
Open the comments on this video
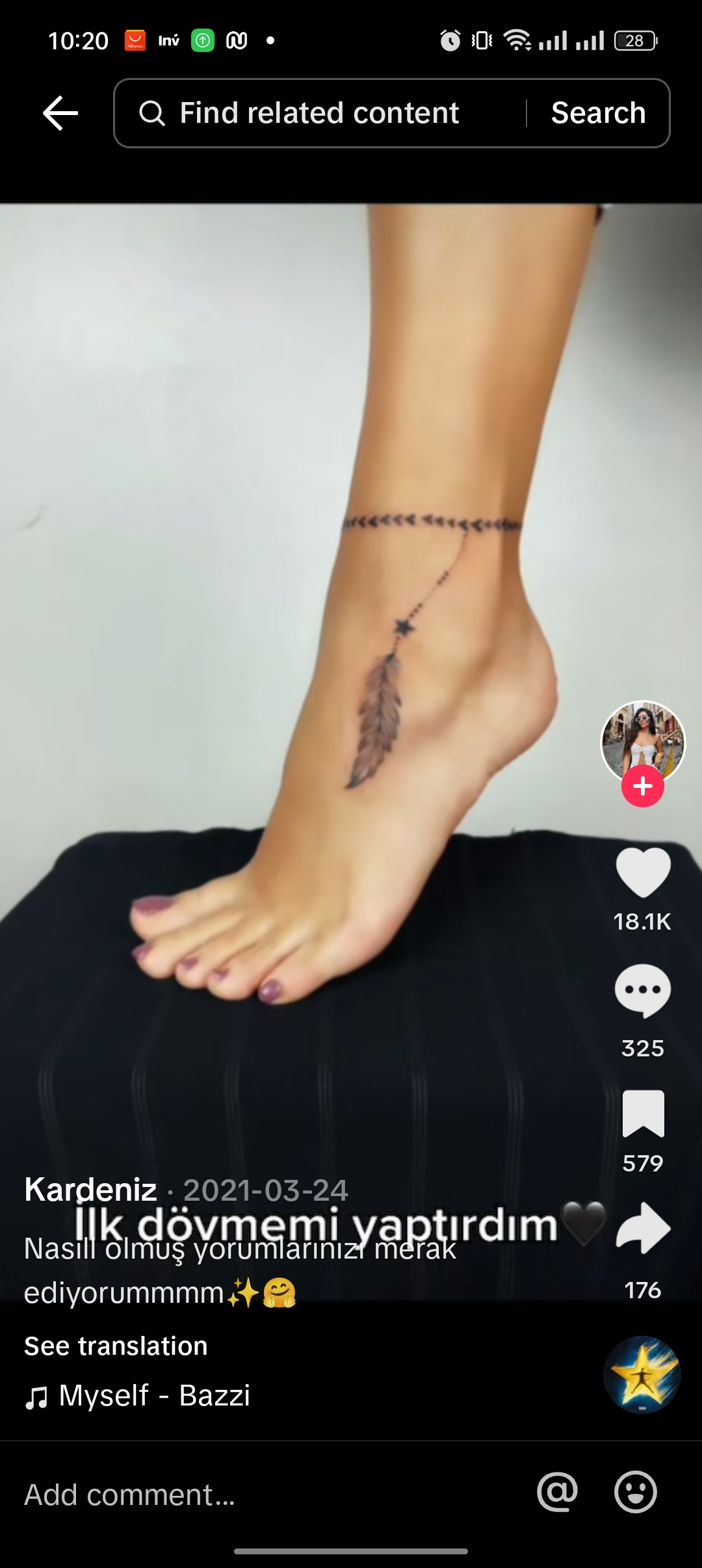[642, 989]
